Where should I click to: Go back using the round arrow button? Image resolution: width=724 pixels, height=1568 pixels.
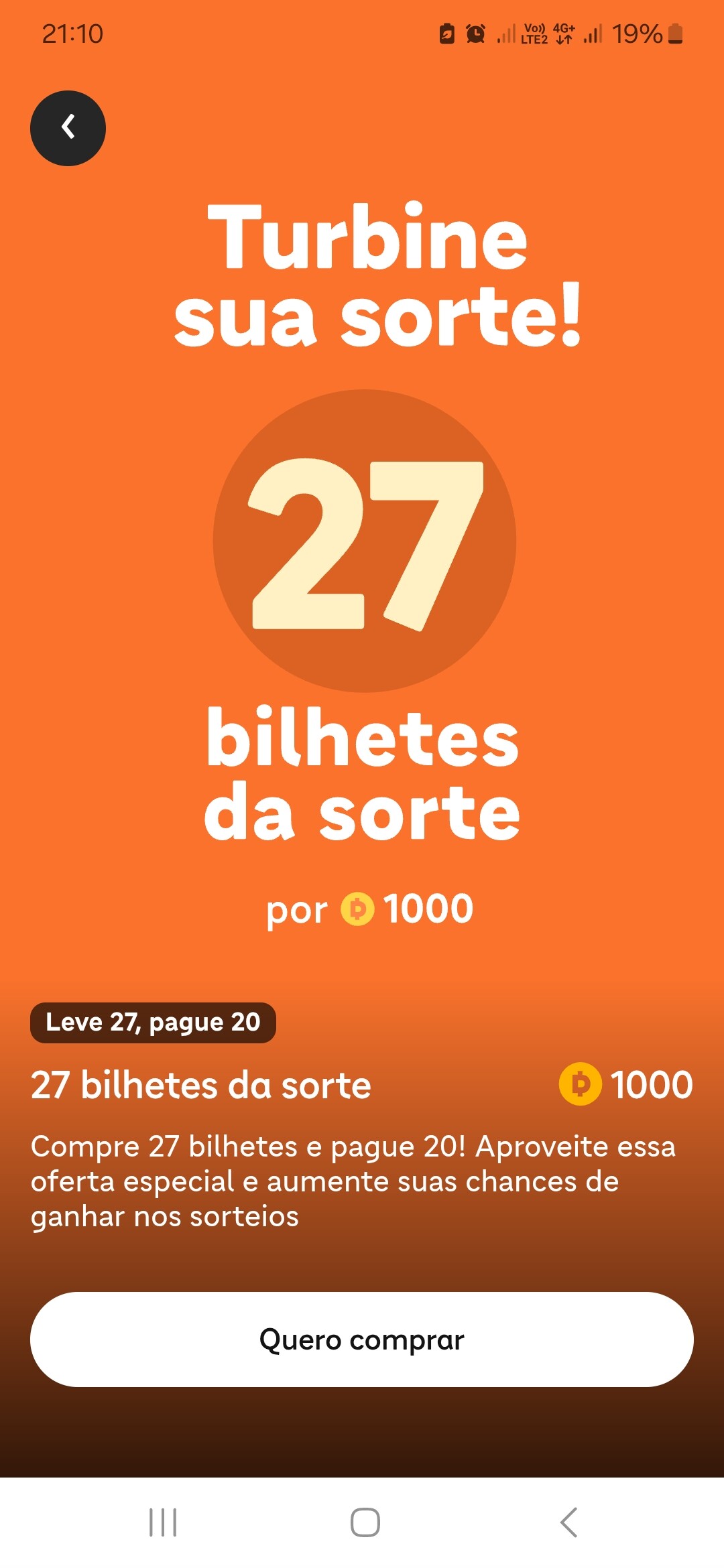point(68,128)
